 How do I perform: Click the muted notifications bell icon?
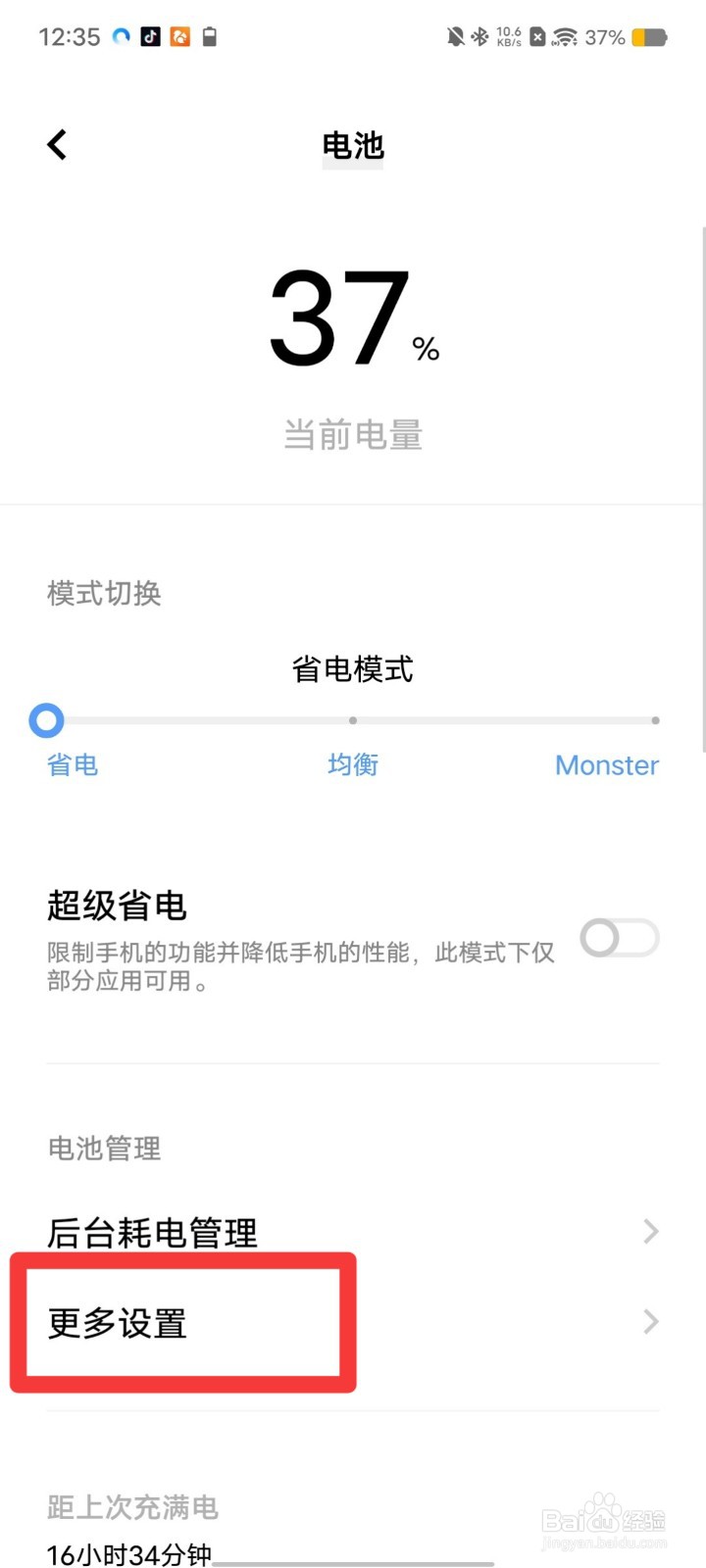click(453, 37)
